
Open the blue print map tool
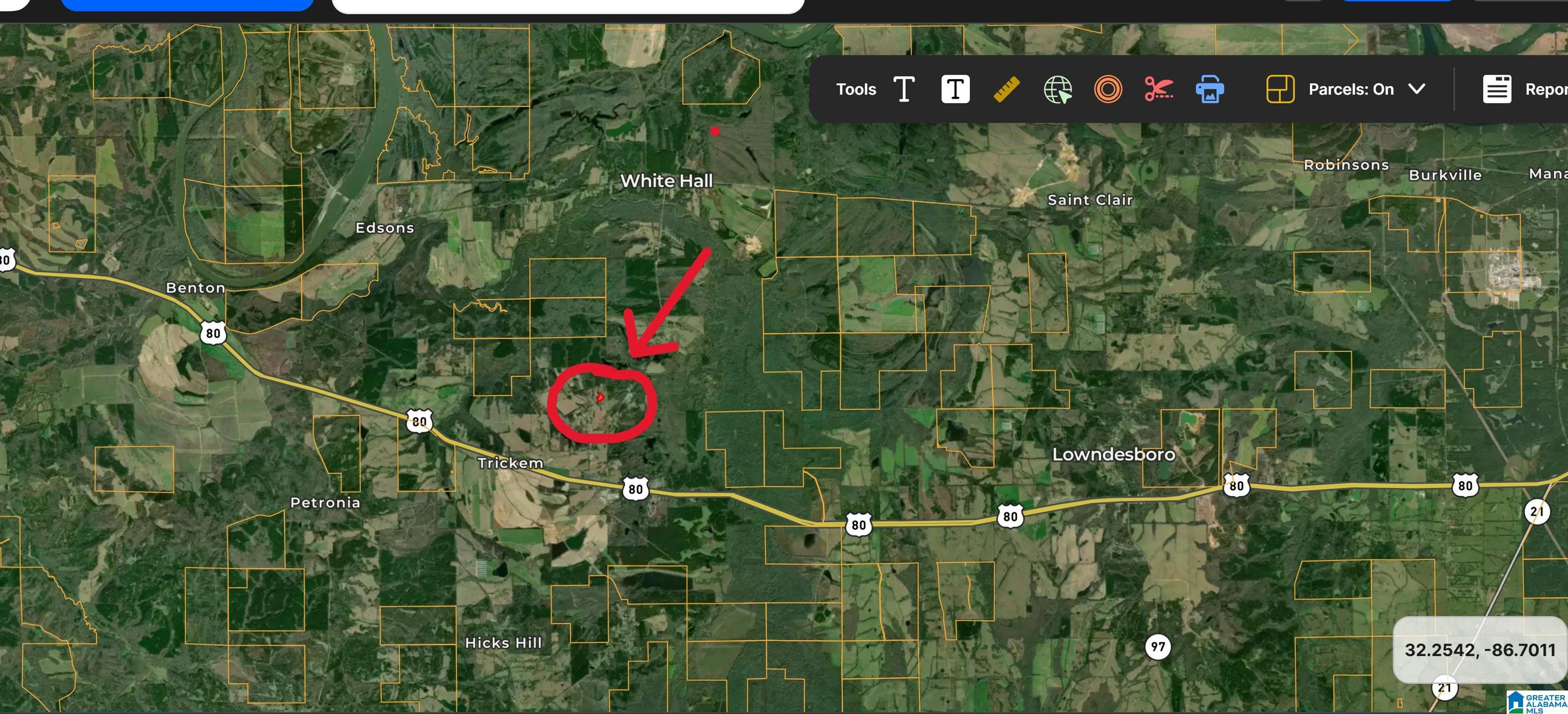click(1210, 89)
